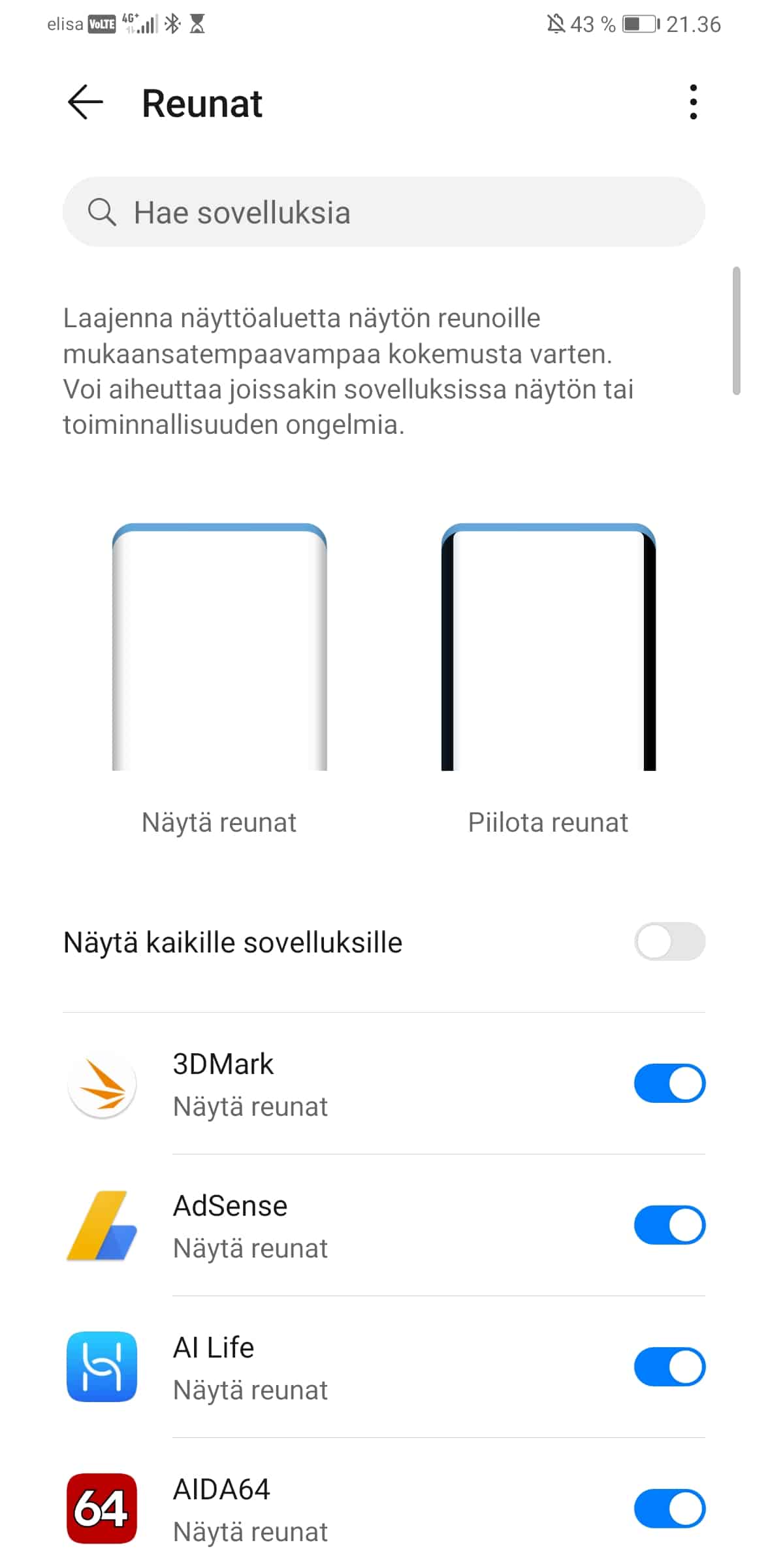Viewport: 768px width, 1568px height.
Task: Switch off AI Life edge toggle
Action: 669,1367
